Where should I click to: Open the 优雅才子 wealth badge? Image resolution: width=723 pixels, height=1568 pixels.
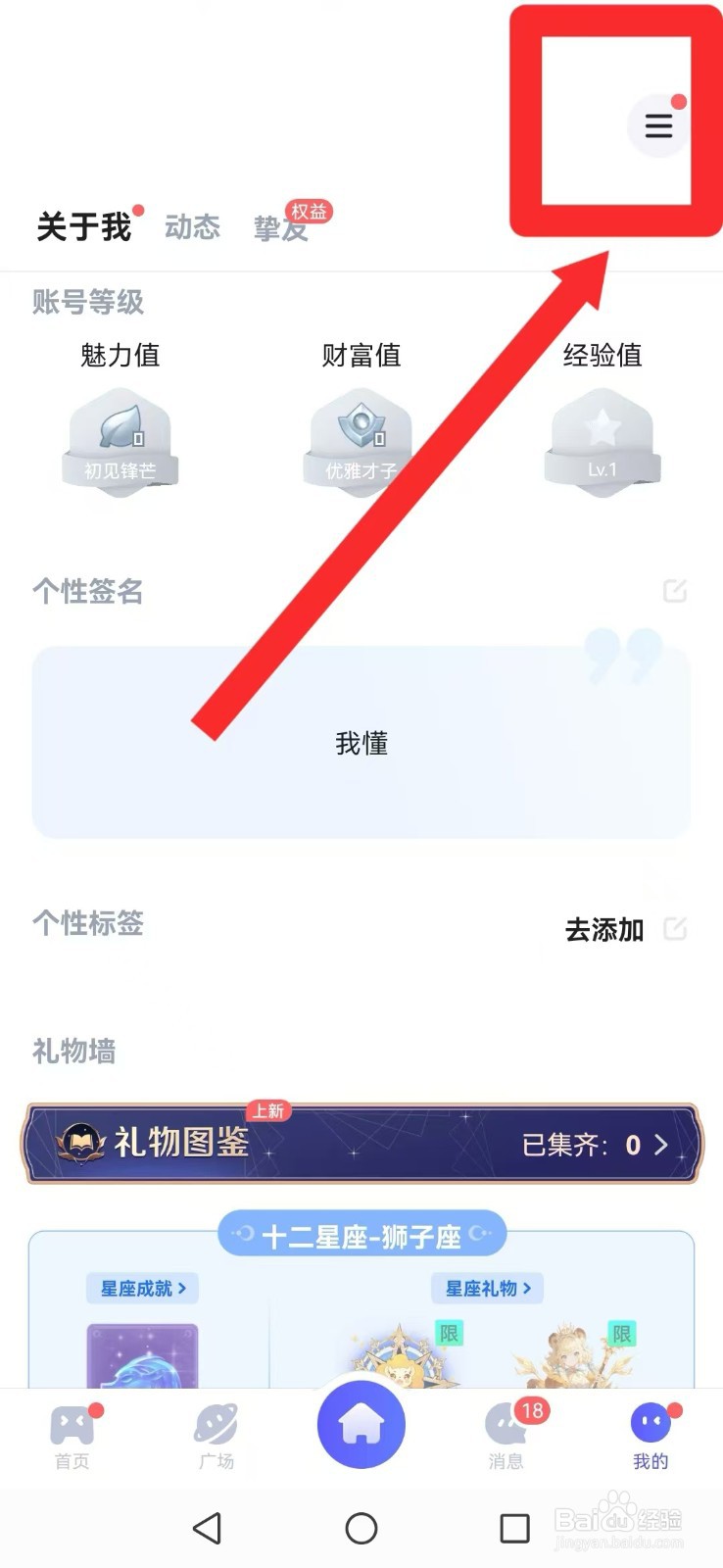pyautogui.click(x=361, y=436)
